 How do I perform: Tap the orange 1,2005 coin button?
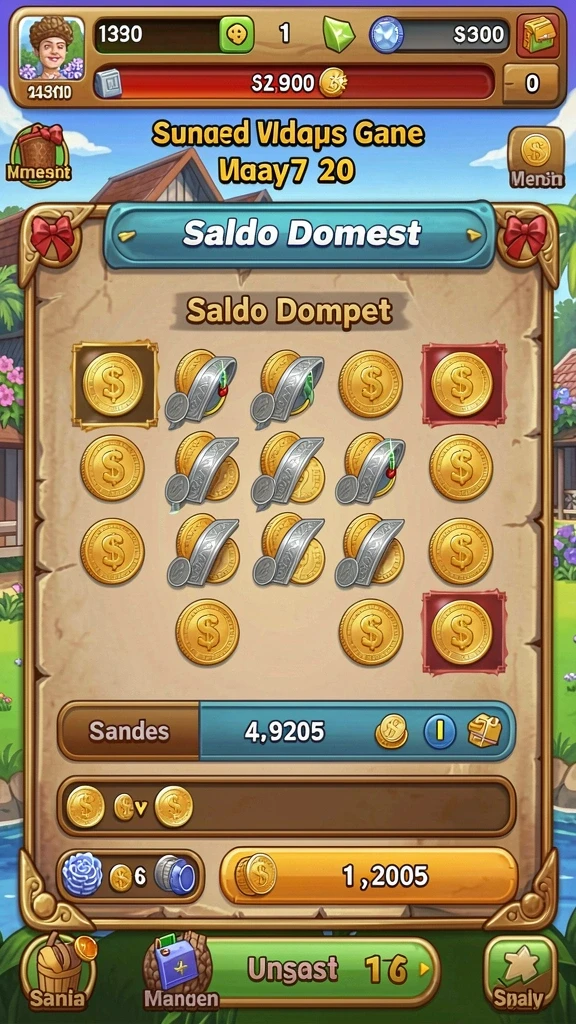[369, 876]
